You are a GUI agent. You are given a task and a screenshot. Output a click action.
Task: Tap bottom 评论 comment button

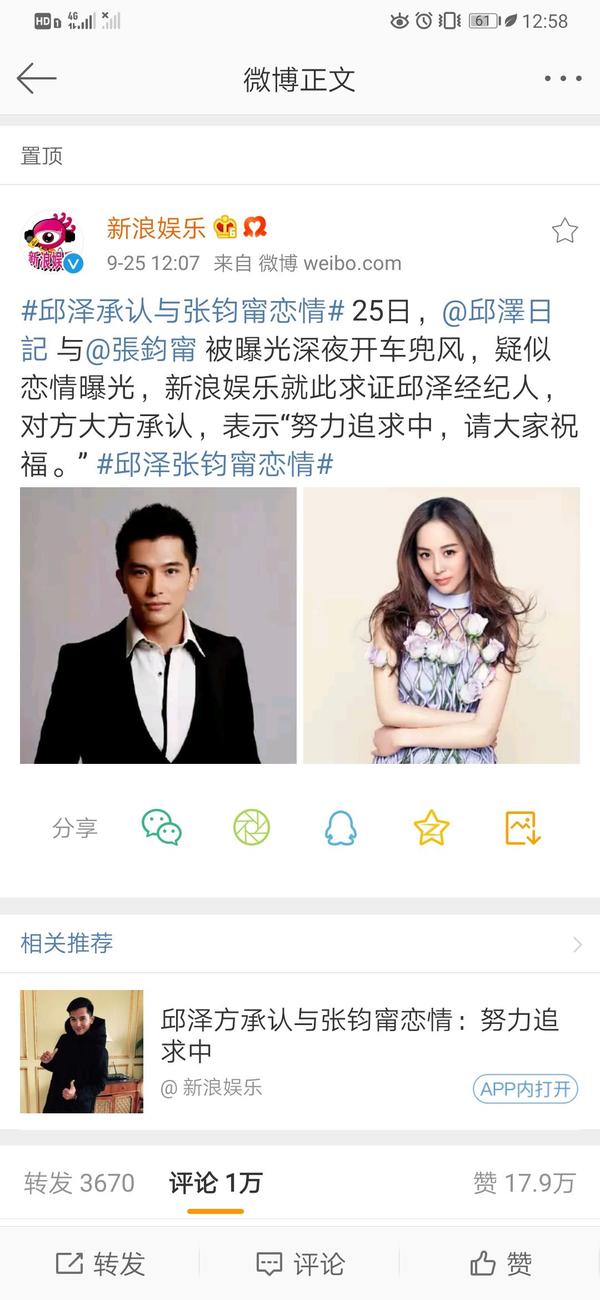[300, 1264]
